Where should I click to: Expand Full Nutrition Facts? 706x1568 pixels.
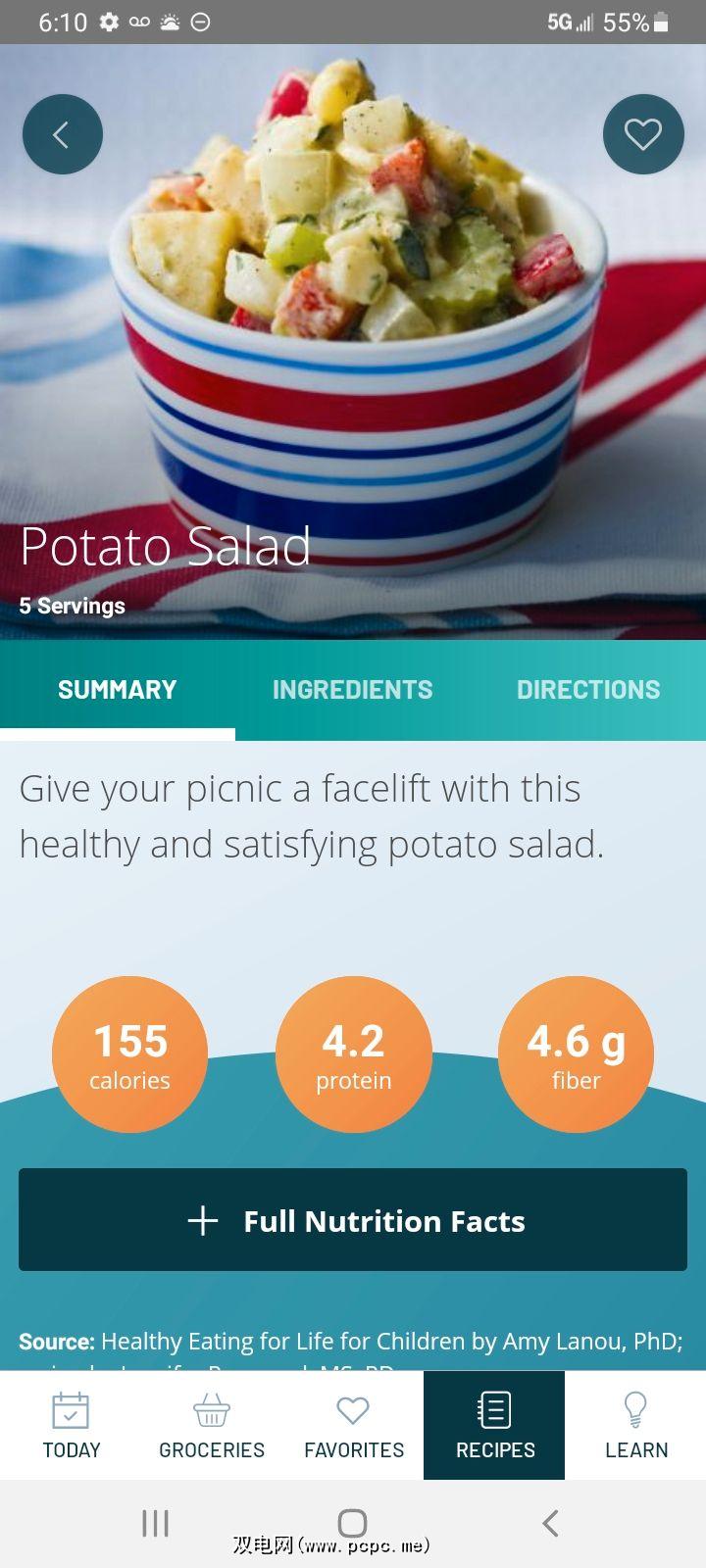pyautogui.click(x=353, y=1220)
